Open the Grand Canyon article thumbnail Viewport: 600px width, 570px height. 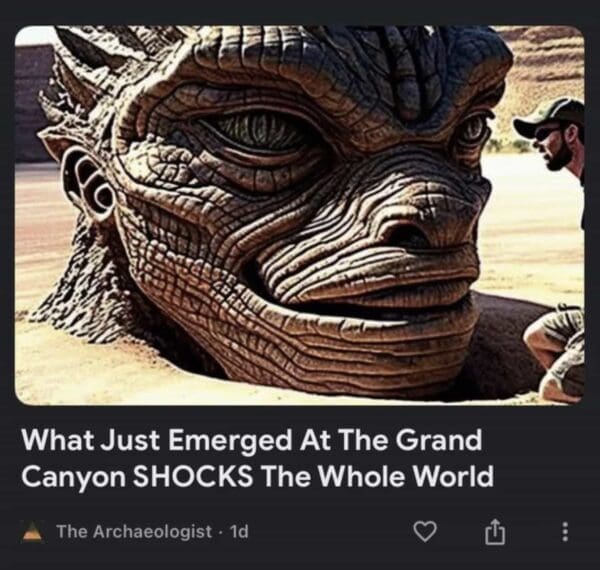(x=299, y=215)
